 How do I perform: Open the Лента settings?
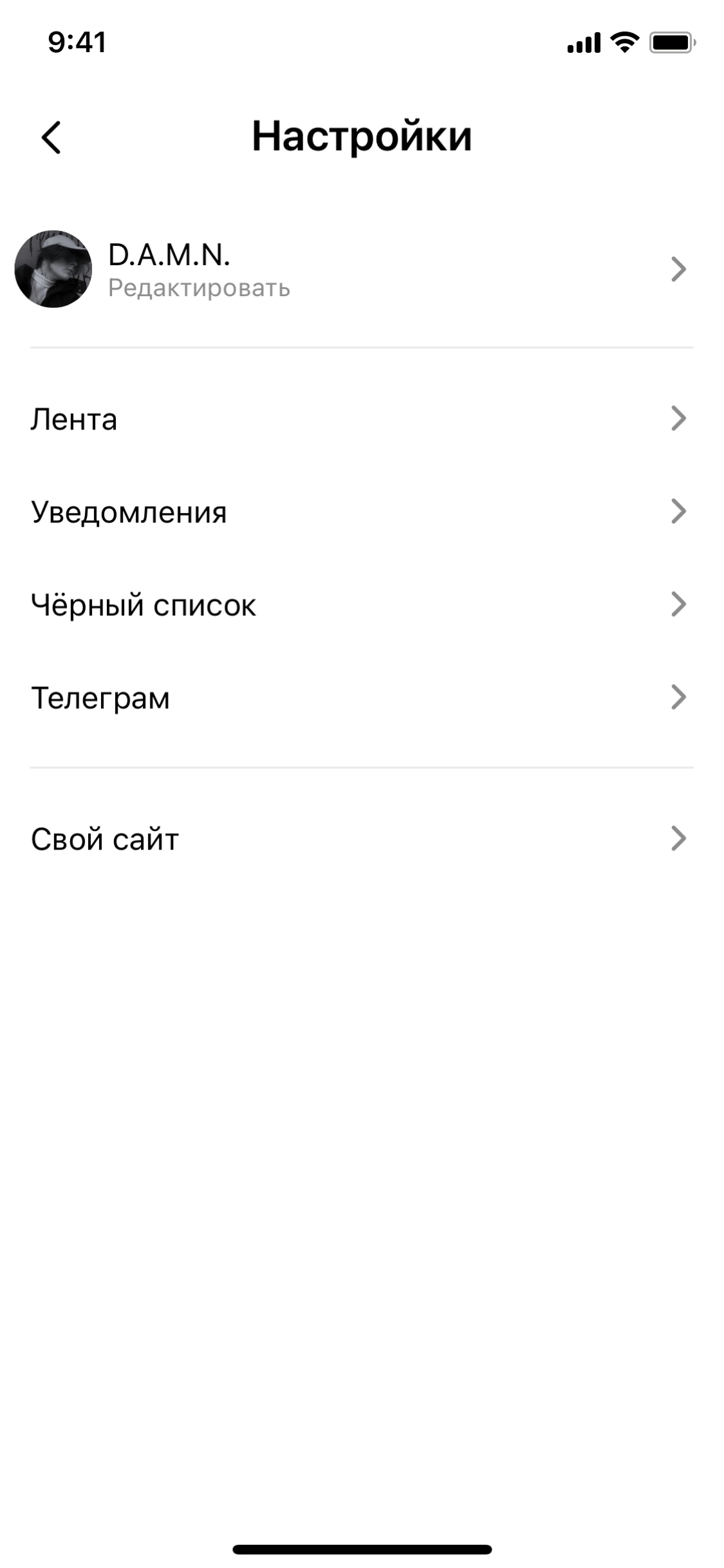pyautogui.click(x=360, y=419)
